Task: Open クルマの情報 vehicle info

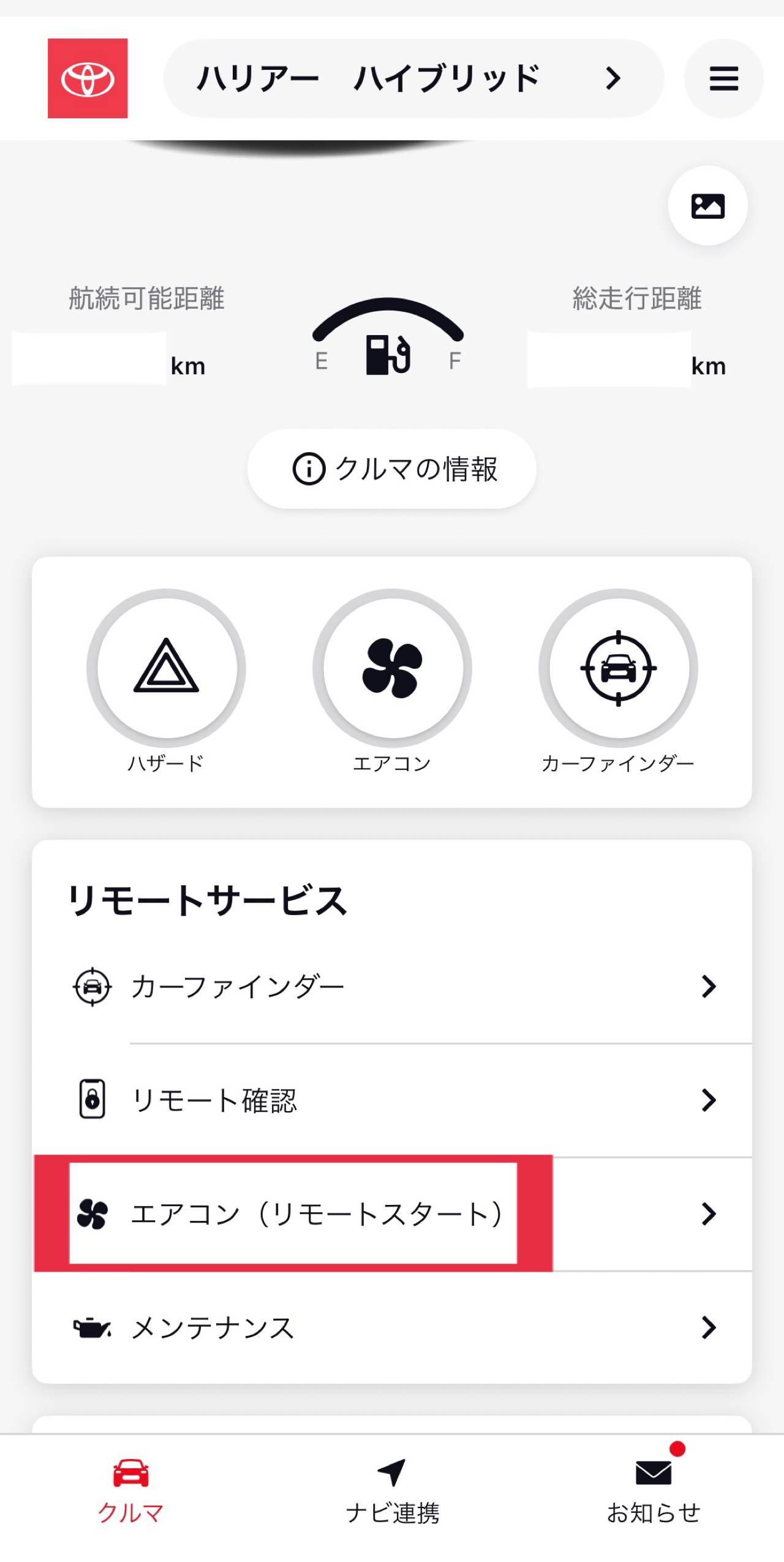Action: click(x=392, y=469)
